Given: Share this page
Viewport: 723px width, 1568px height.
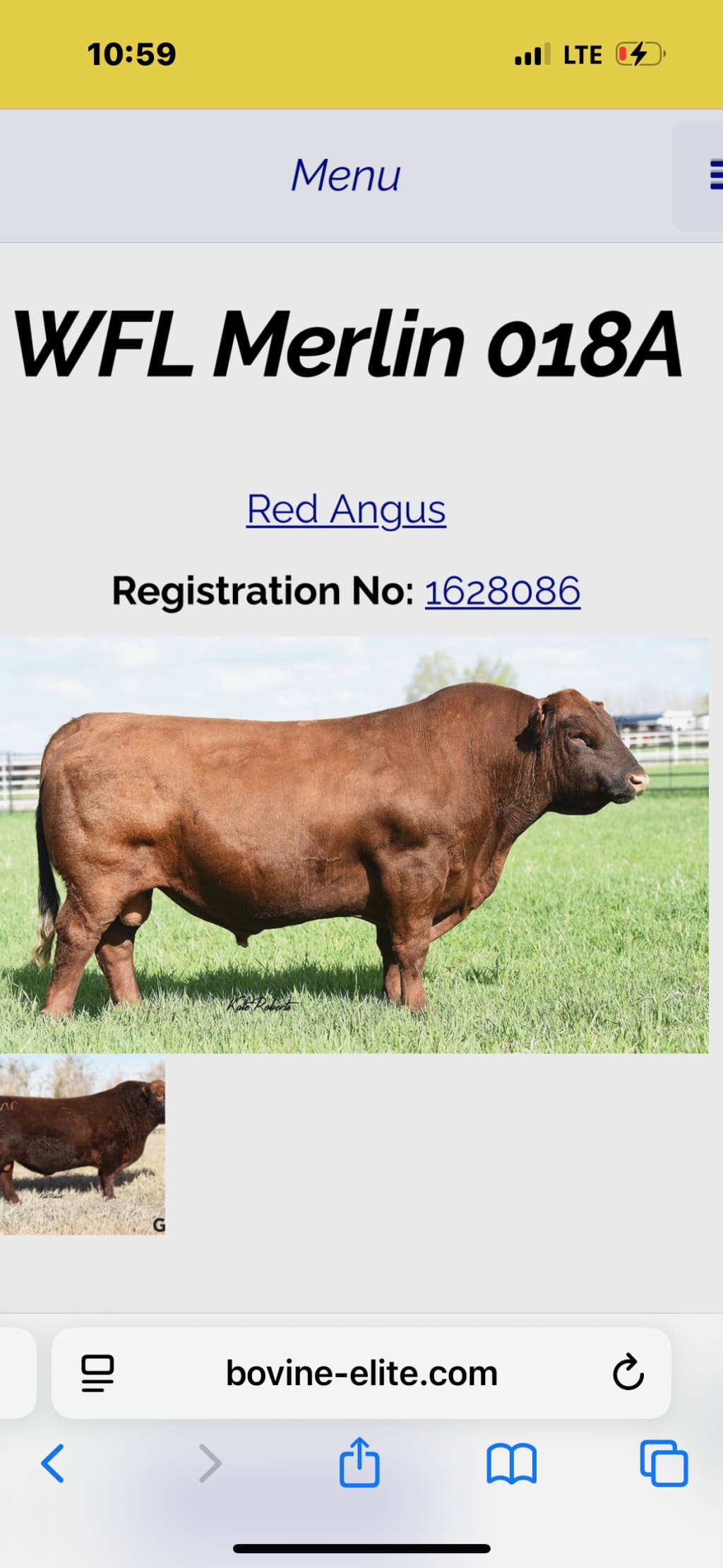Looking at the screenshot, I should [359, 1463].
